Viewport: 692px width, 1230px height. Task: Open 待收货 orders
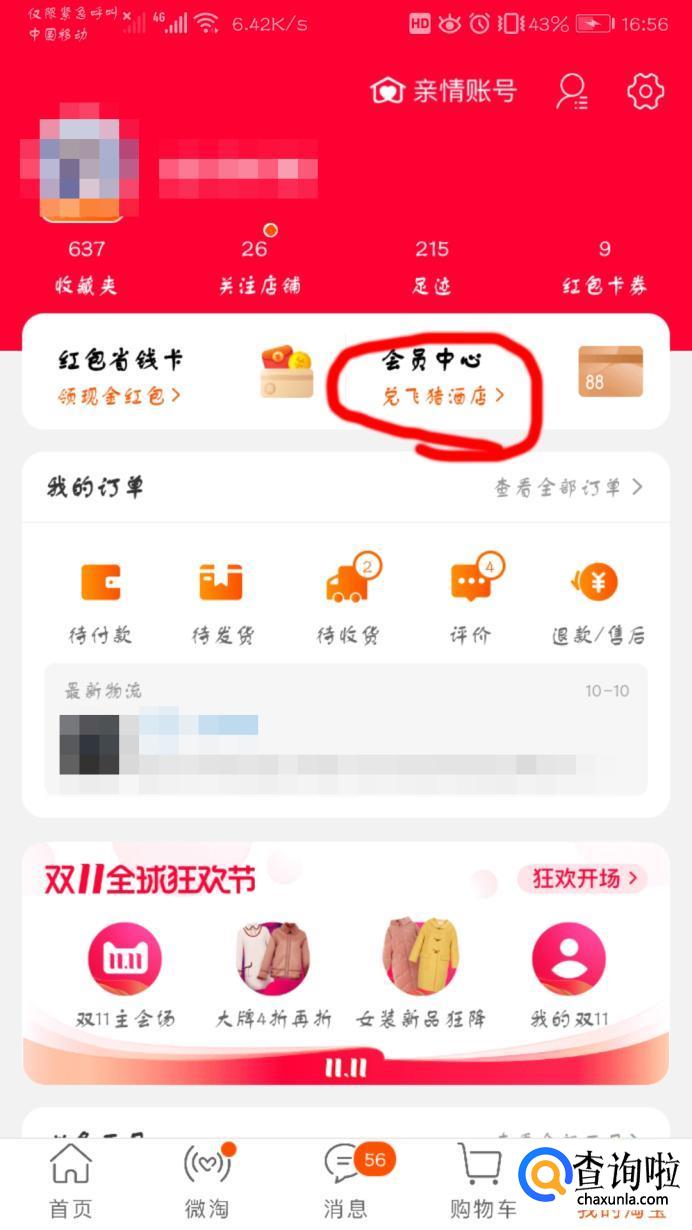point(347,600)
